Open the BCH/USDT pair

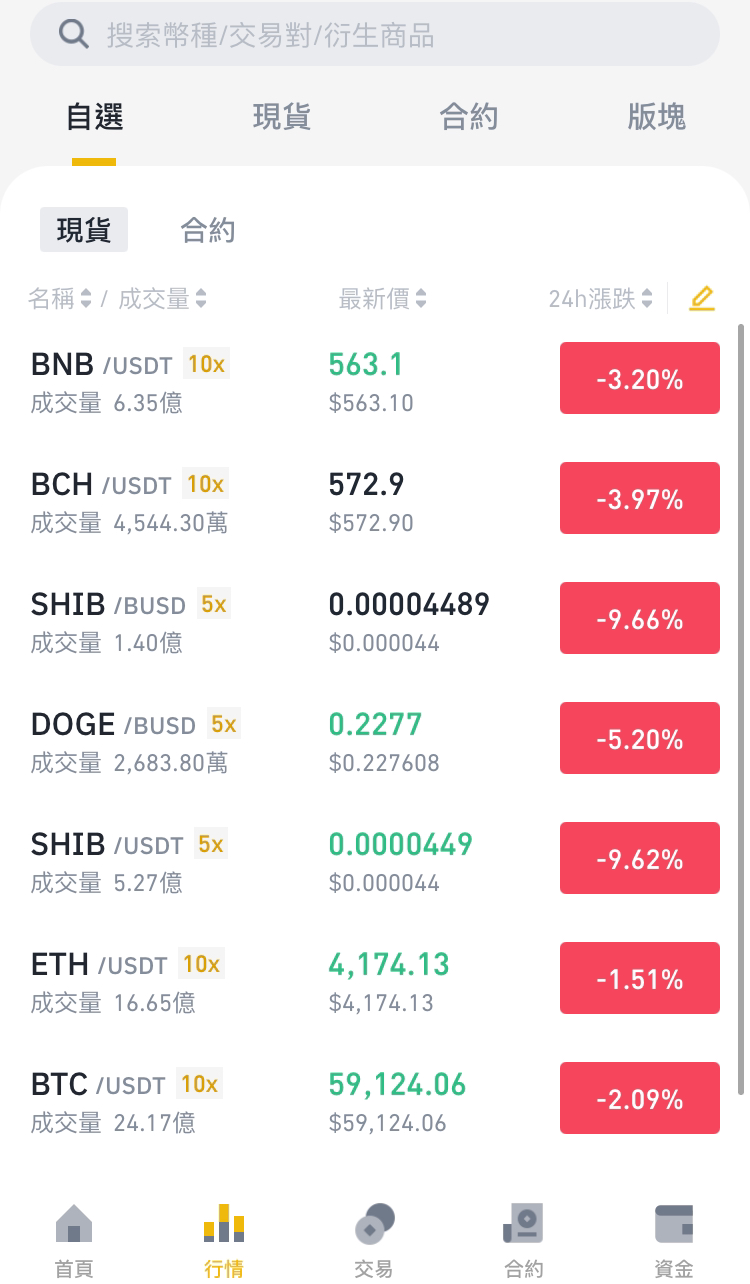[x=375, y=500]
